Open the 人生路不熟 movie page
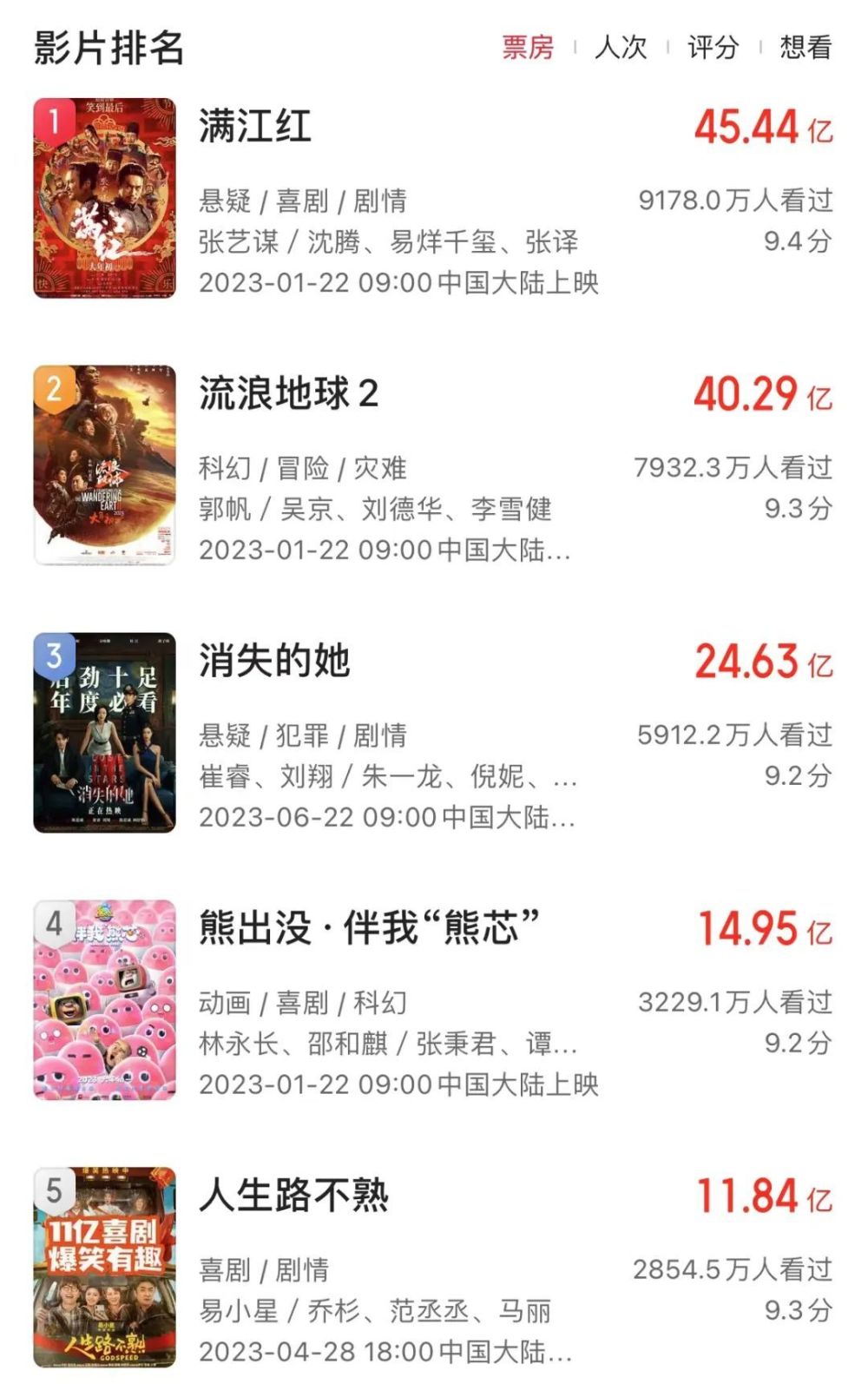 tap(293, 1196)
